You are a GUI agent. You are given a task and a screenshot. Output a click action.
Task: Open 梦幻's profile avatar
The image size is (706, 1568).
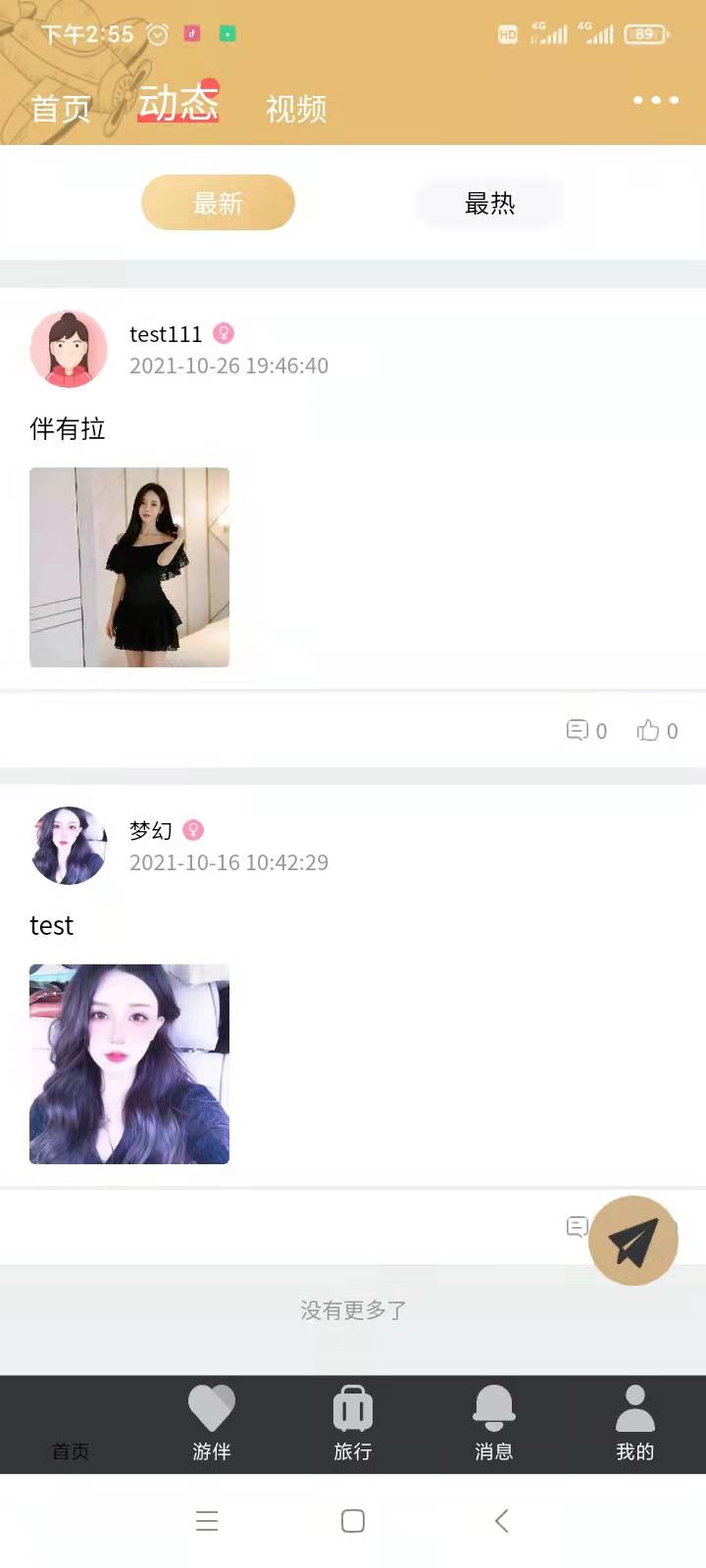tap(69, 846)
